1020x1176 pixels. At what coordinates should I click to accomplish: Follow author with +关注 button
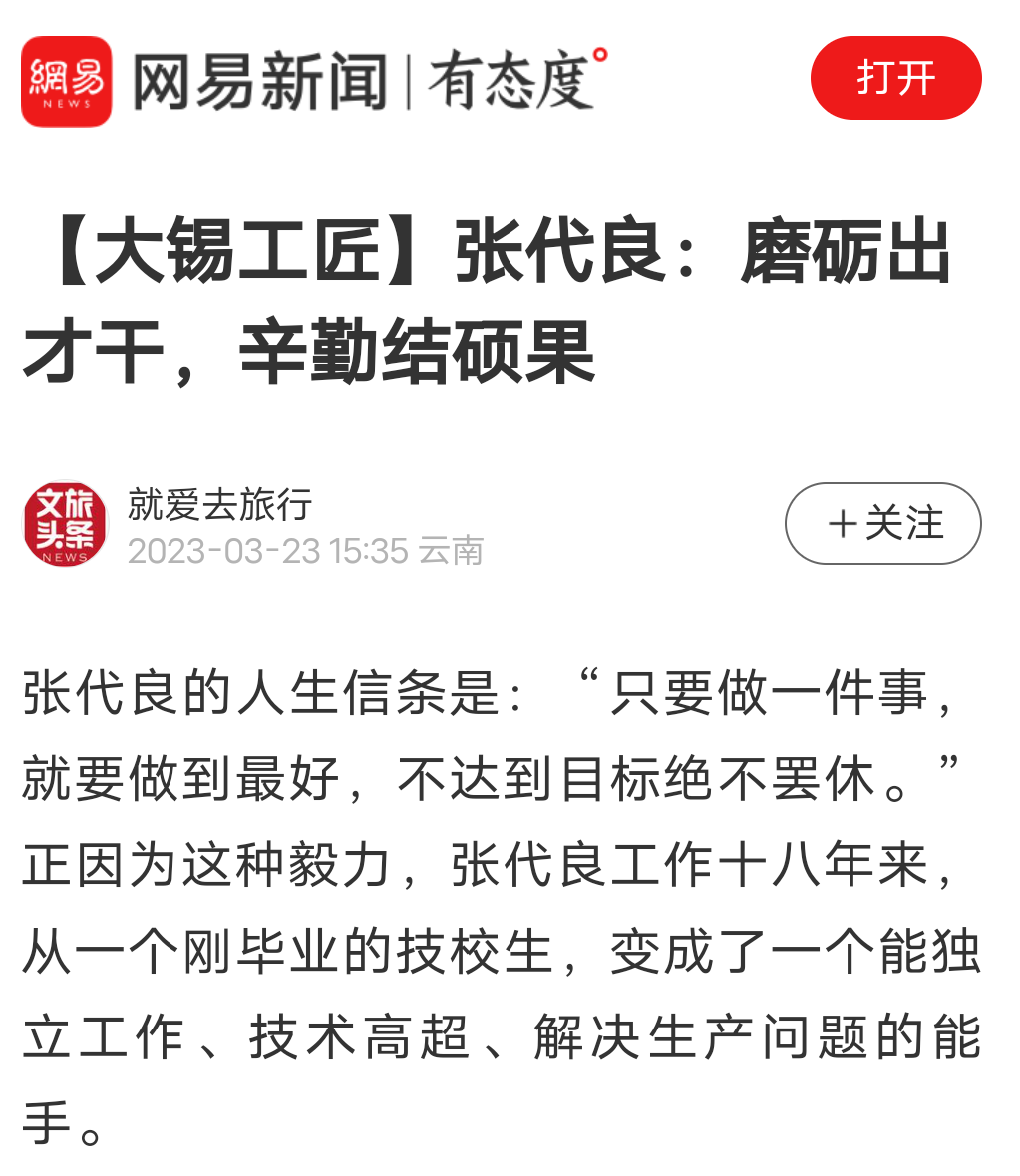(882, 523)
